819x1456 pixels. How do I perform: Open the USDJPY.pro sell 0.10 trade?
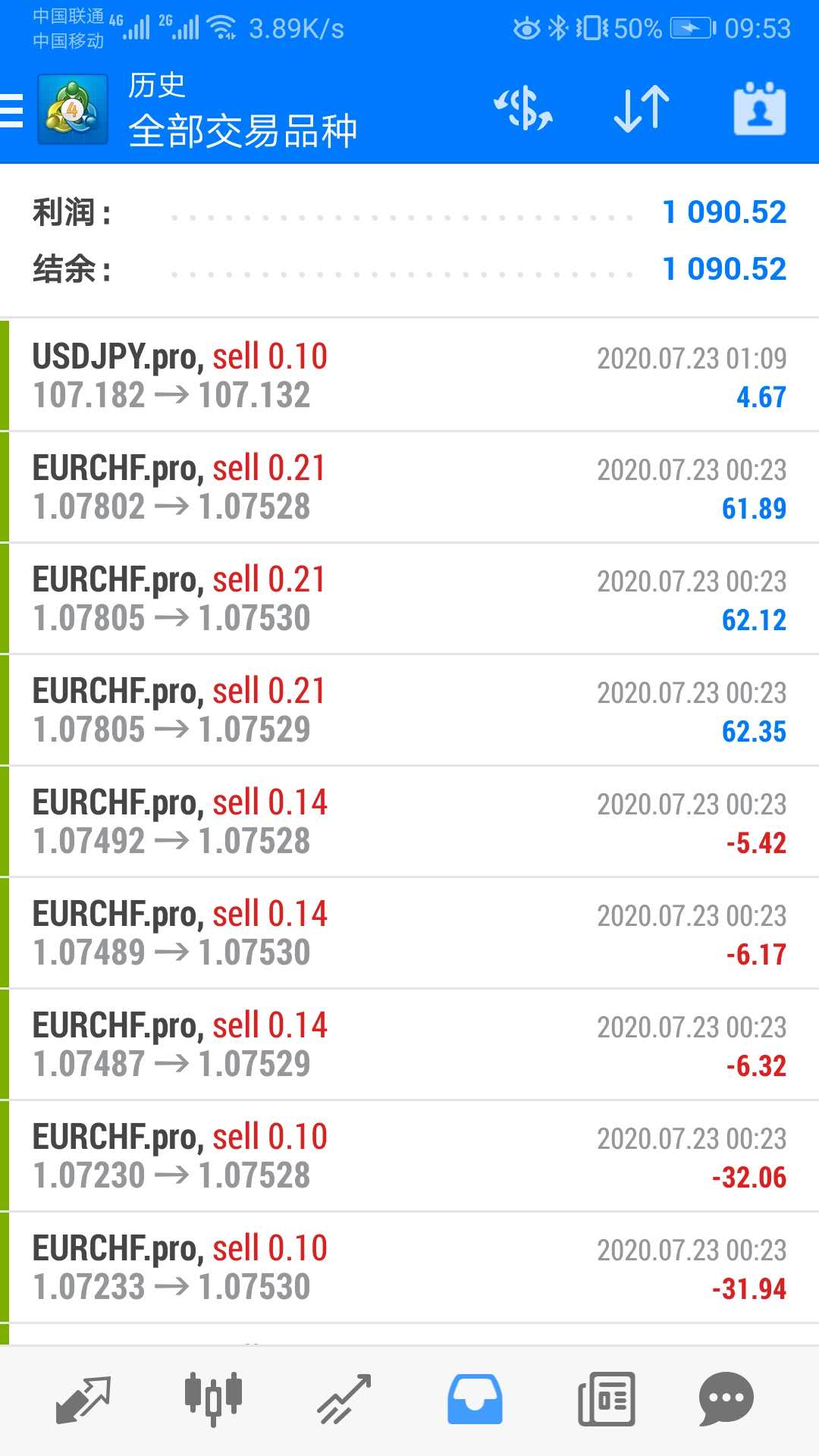(409, 375)
